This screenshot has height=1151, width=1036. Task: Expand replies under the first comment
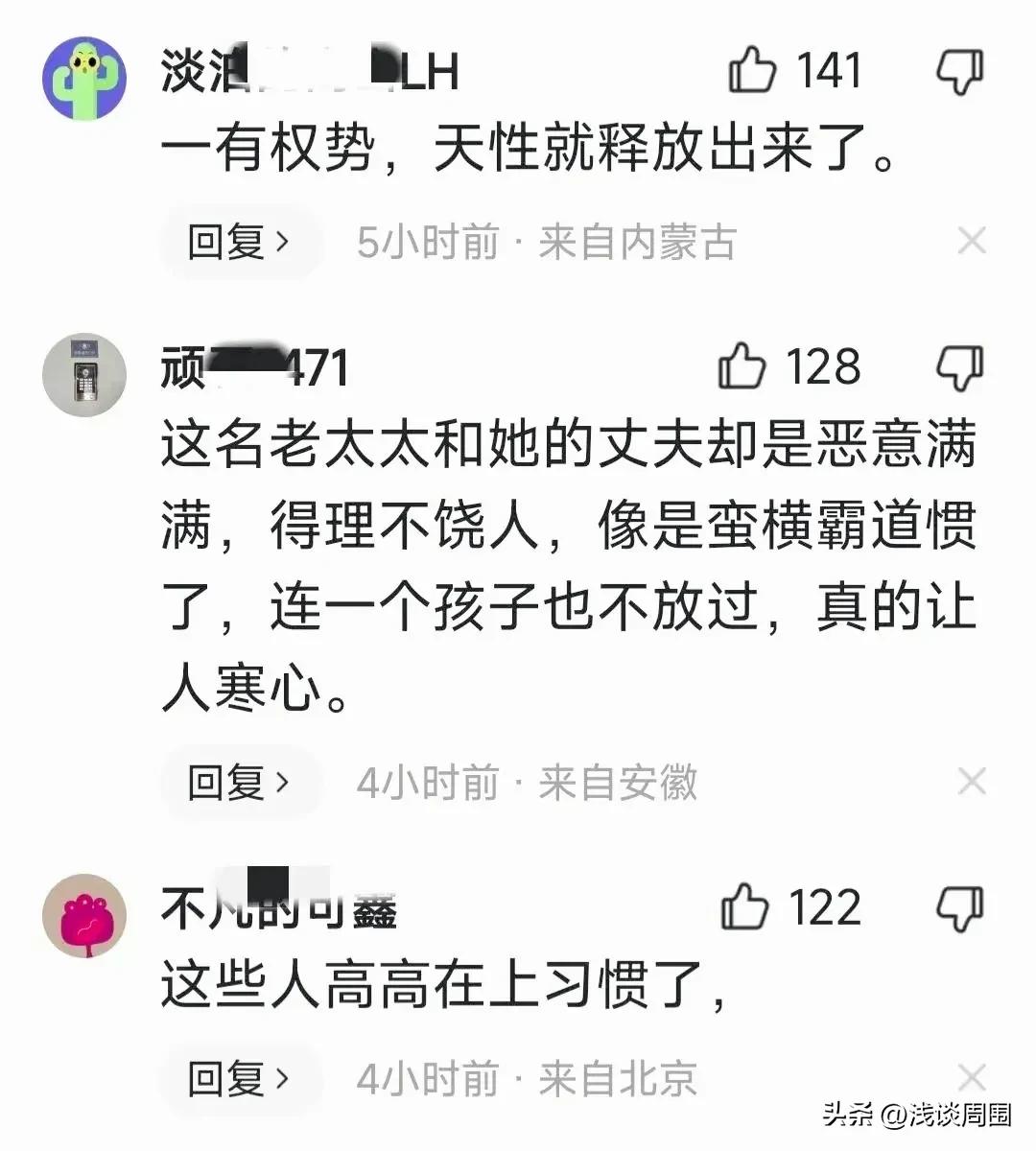point(238,243)
